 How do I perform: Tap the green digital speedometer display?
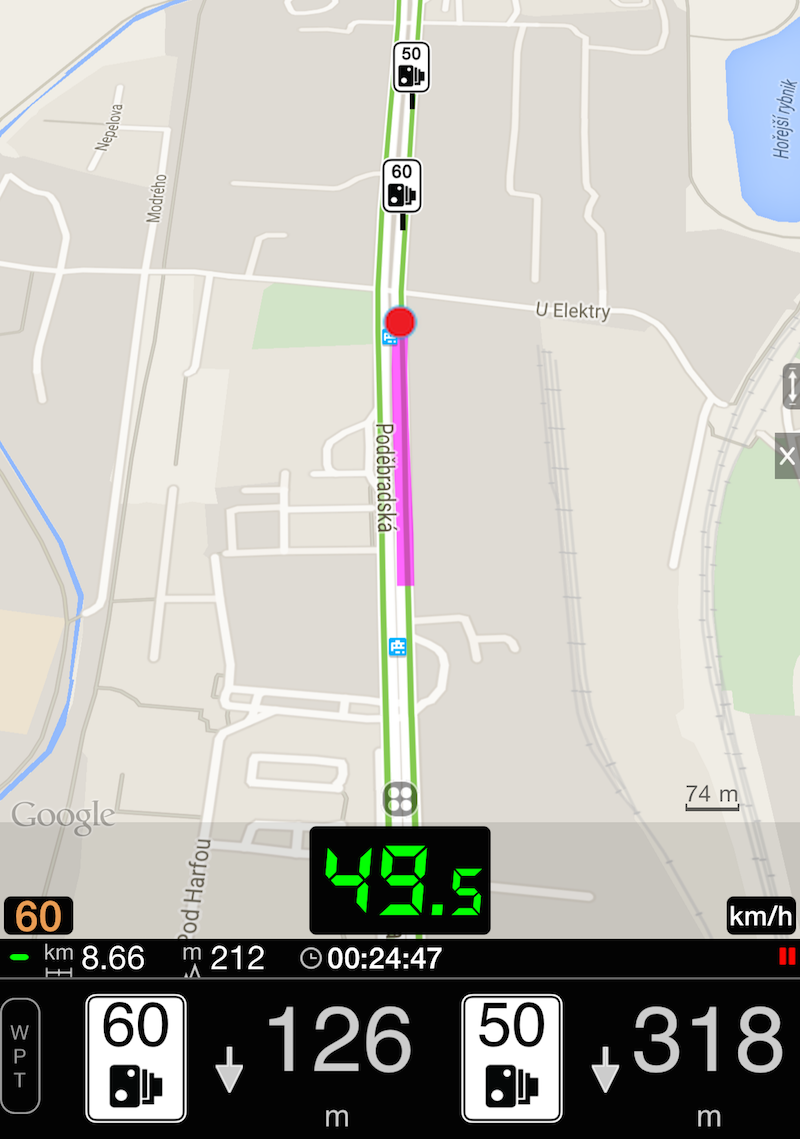(400, 880)
